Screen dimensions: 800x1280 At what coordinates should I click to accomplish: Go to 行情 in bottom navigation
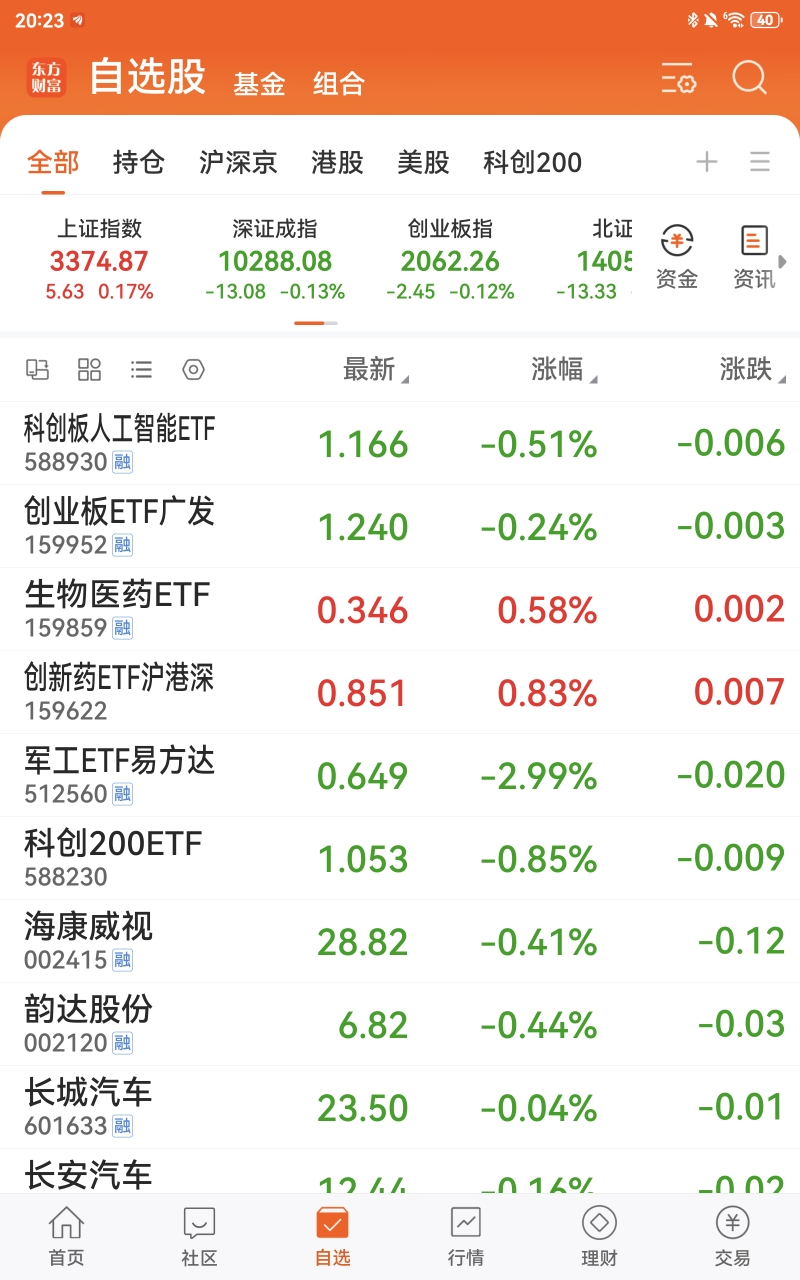point(466,1237)
